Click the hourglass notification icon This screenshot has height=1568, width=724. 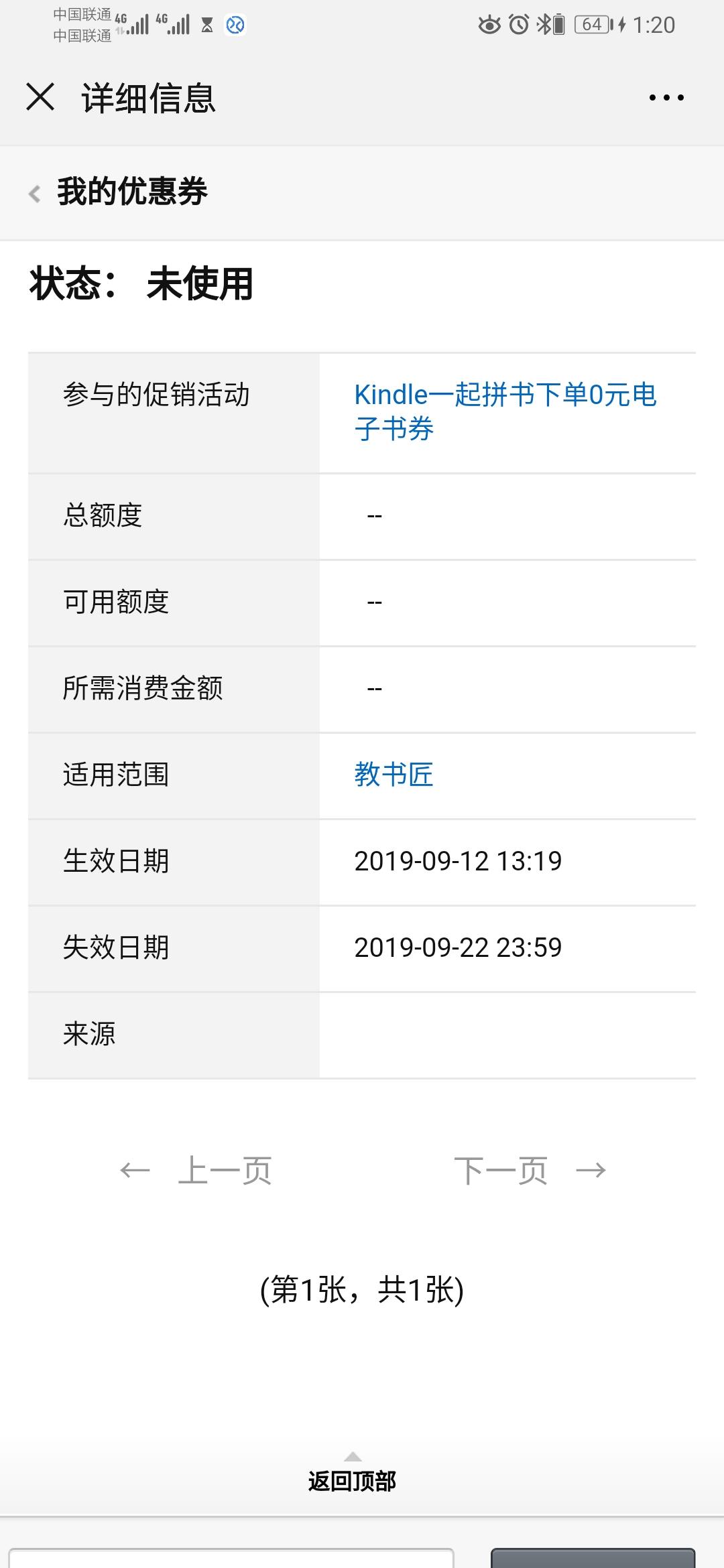(207, 25)
